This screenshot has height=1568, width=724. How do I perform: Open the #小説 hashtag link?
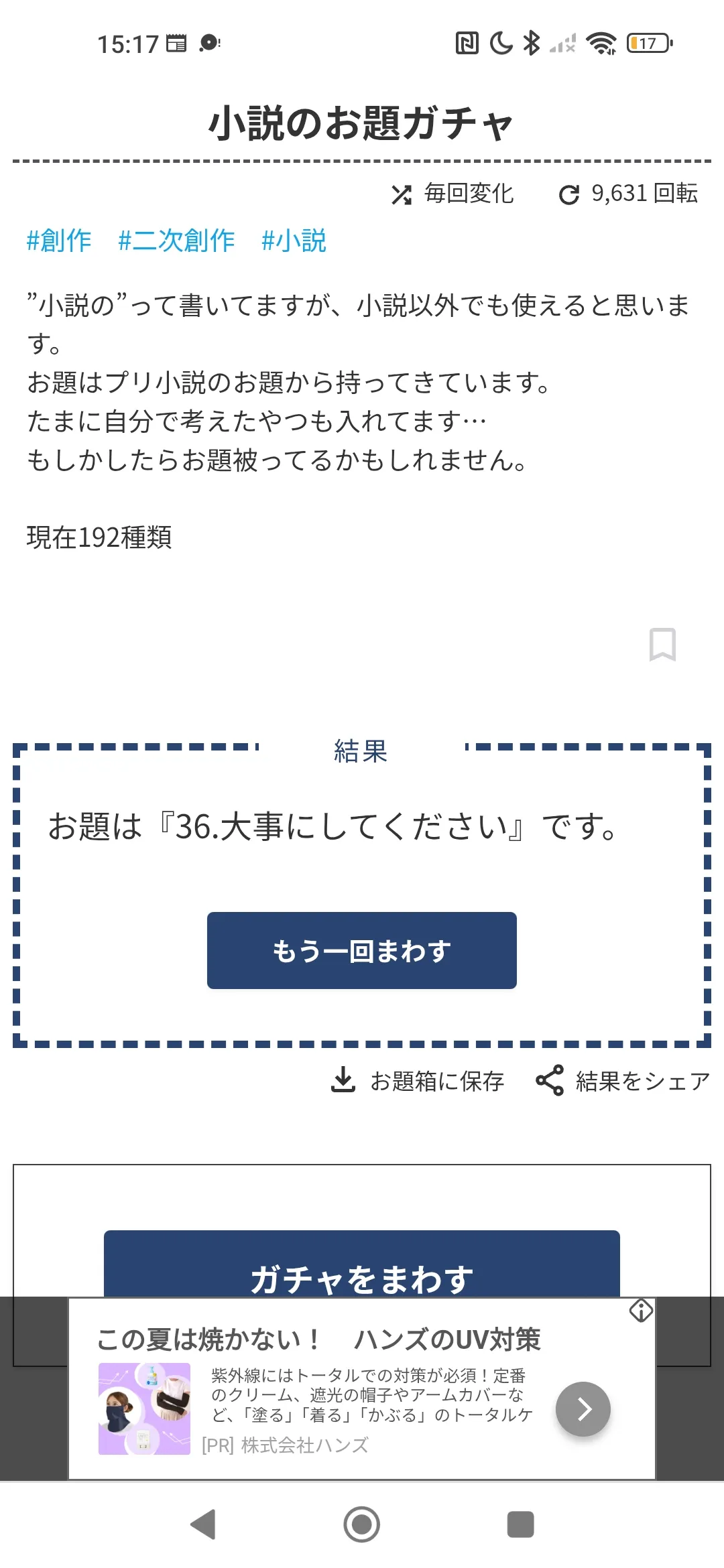[294, 241]
